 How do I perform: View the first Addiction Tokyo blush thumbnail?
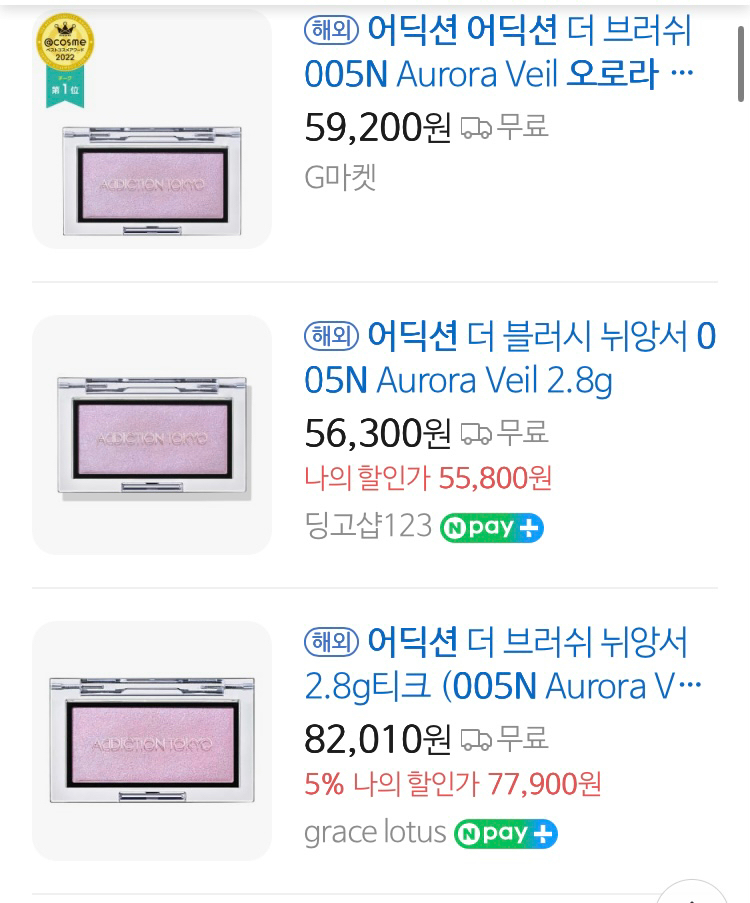point(152,180)
